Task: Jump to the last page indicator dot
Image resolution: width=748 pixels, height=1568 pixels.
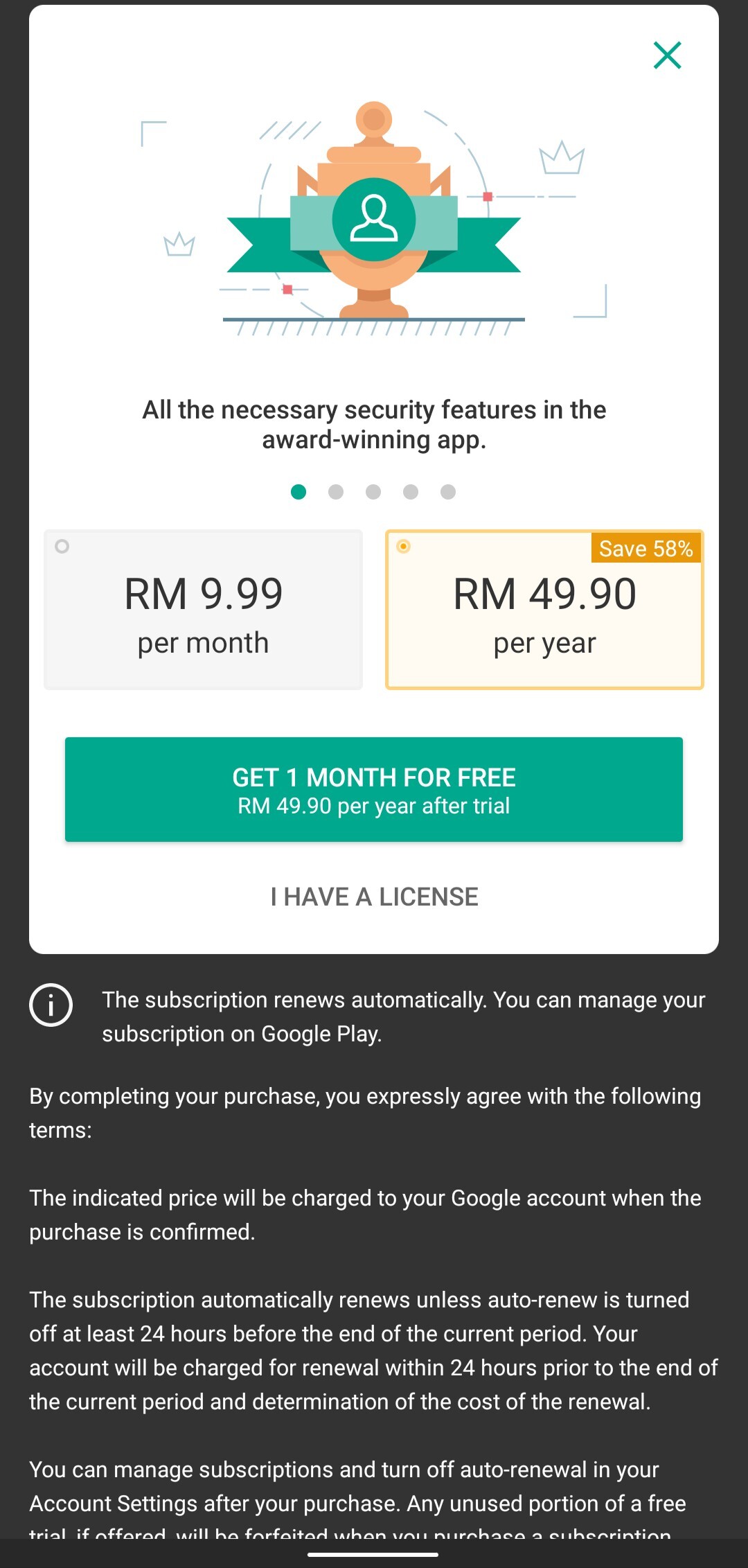Action: (448, 492)
